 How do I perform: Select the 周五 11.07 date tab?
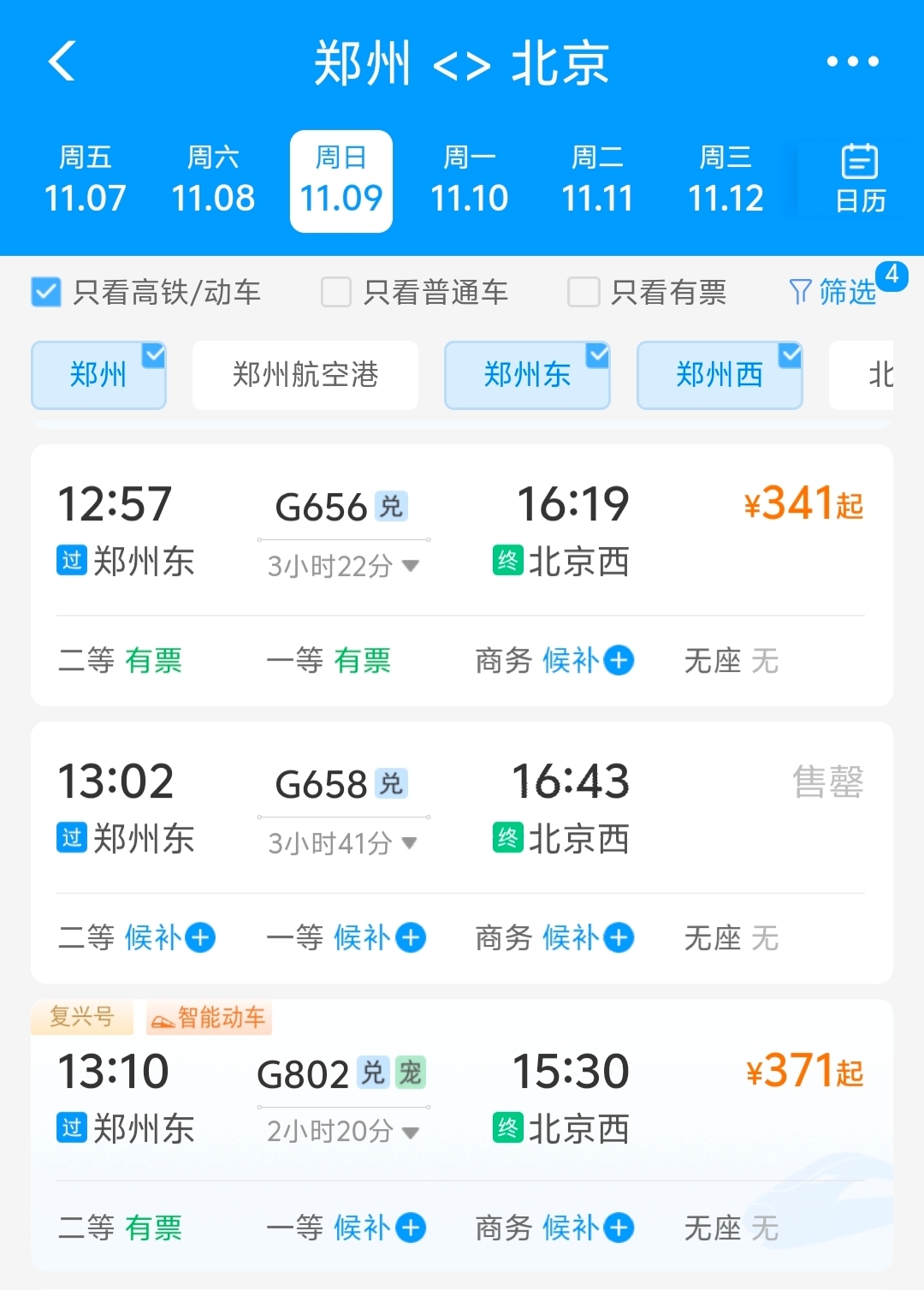click(85, 180)
